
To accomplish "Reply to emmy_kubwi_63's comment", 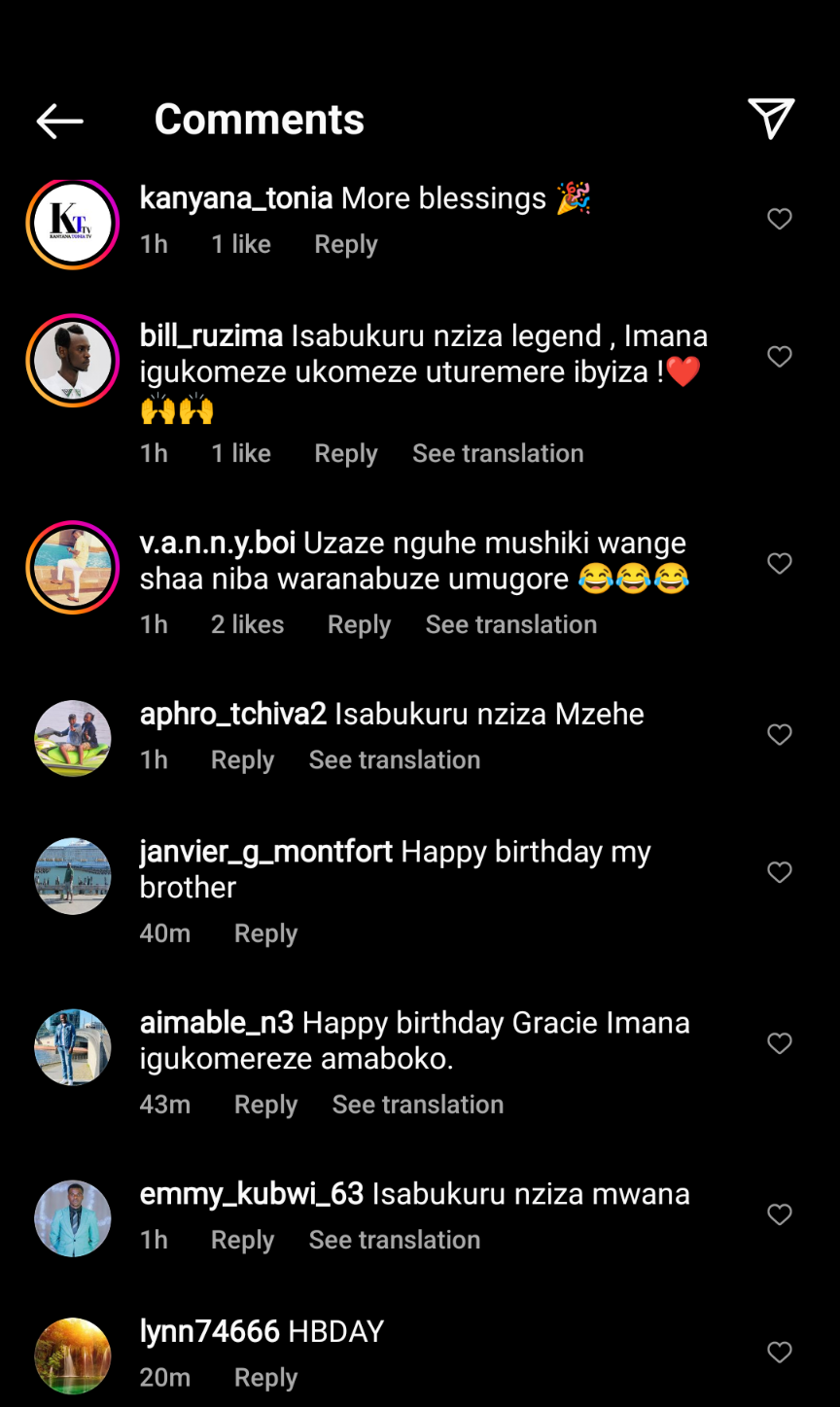I will 242,1241.
